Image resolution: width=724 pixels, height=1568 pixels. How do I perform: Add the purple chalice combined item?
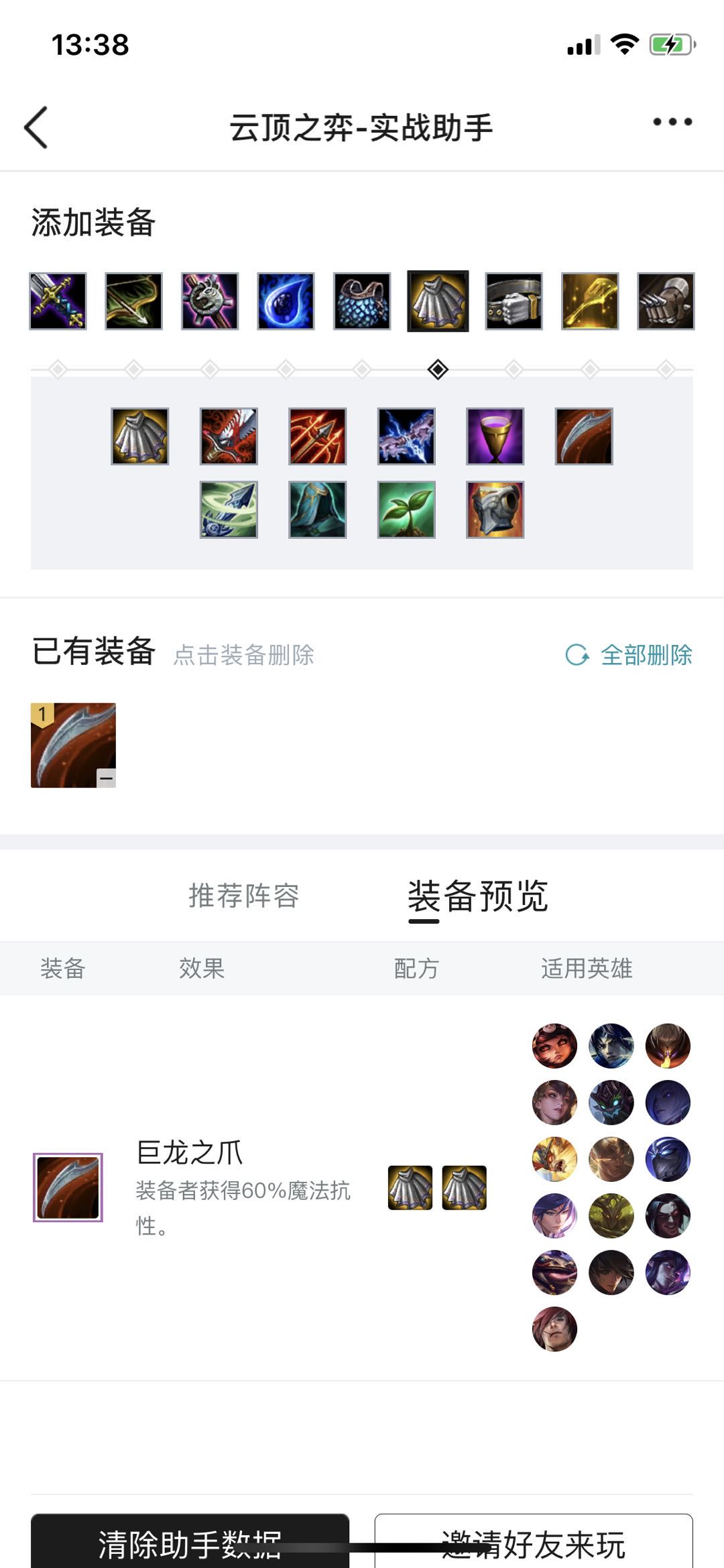tap(495, 436)
